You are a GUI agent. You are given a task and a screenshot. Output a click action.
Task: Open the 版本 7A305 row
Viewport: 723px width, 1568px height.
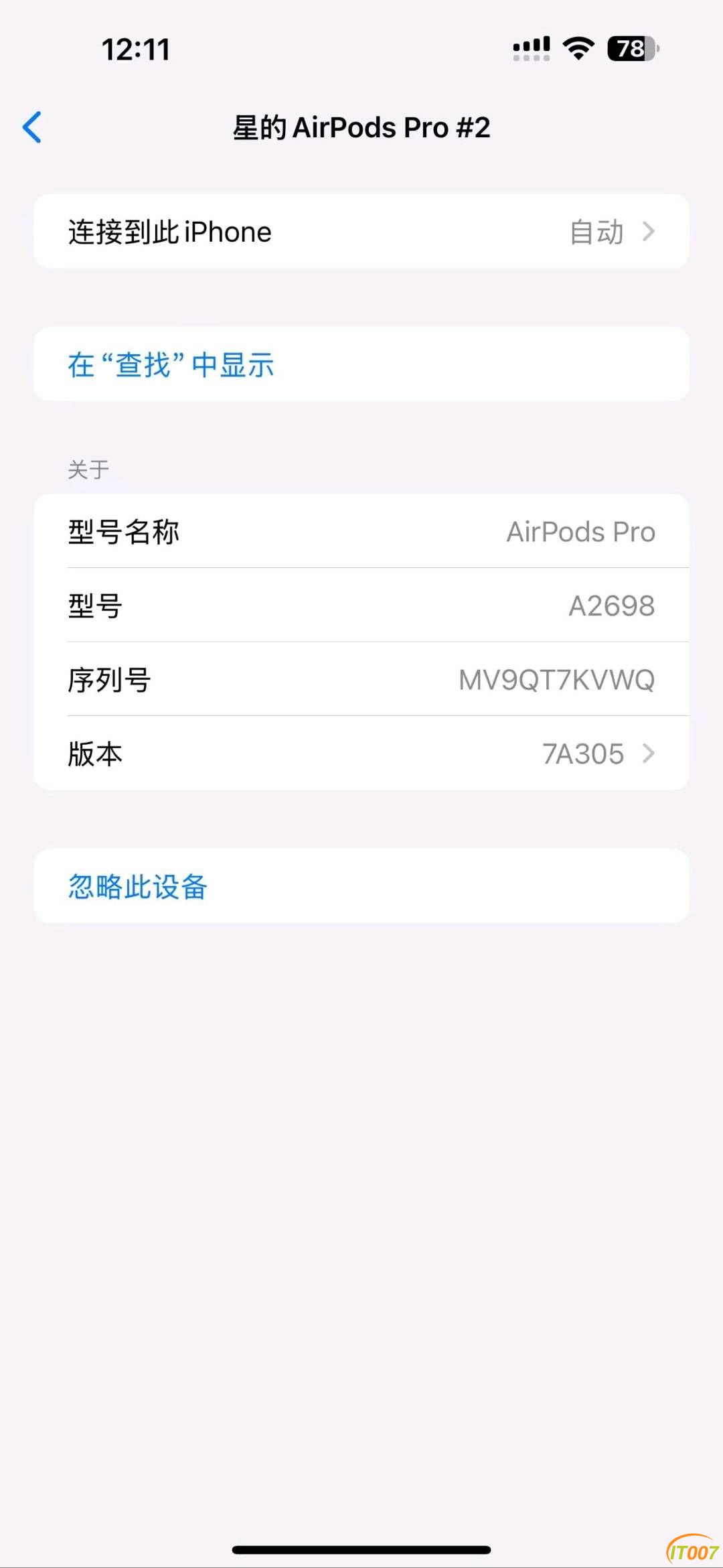361,754
